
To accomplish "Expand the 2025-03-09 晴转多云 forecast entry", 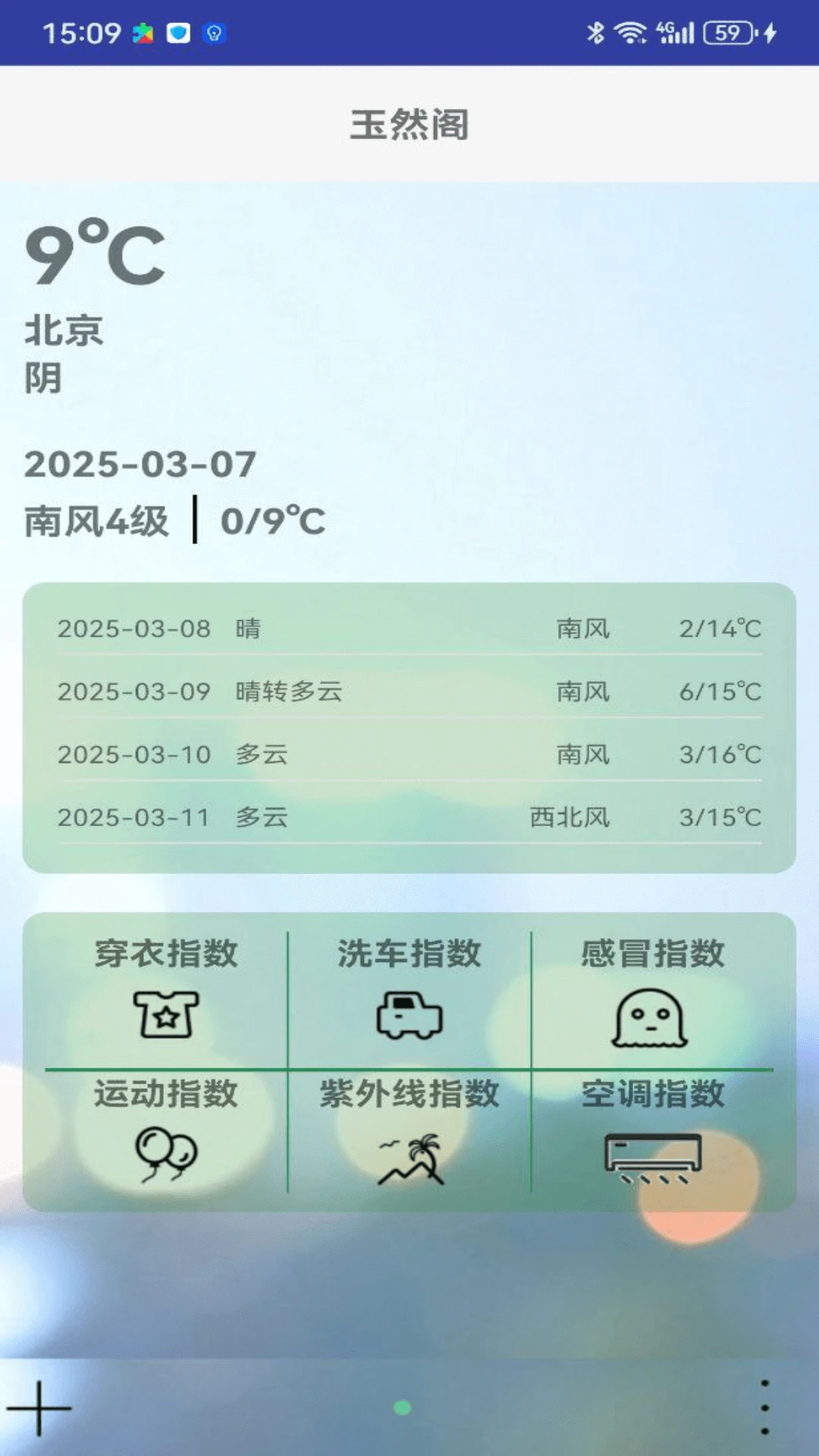I will [x=409, y=692].
